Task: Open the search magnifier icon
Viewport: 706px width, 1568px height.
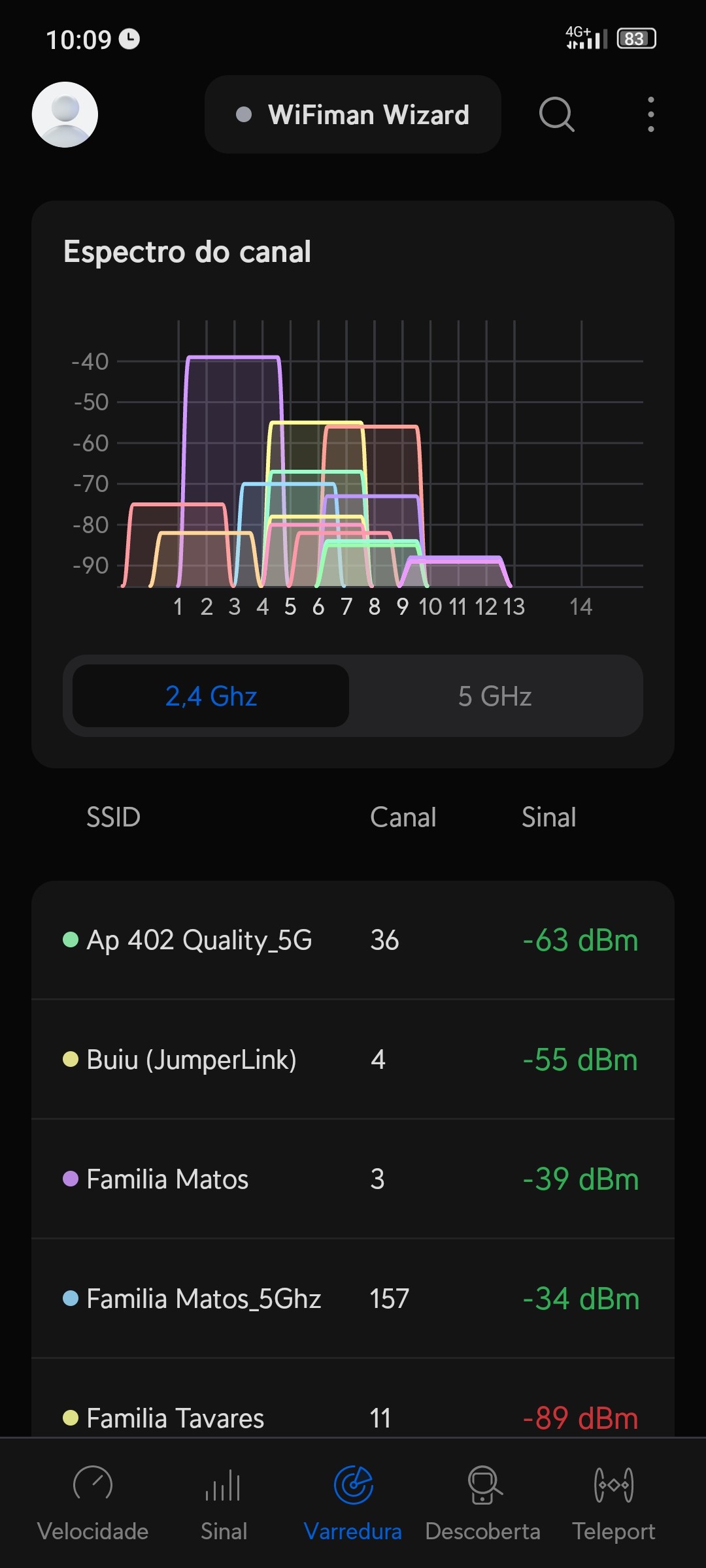Action: (x=556, y=114)
